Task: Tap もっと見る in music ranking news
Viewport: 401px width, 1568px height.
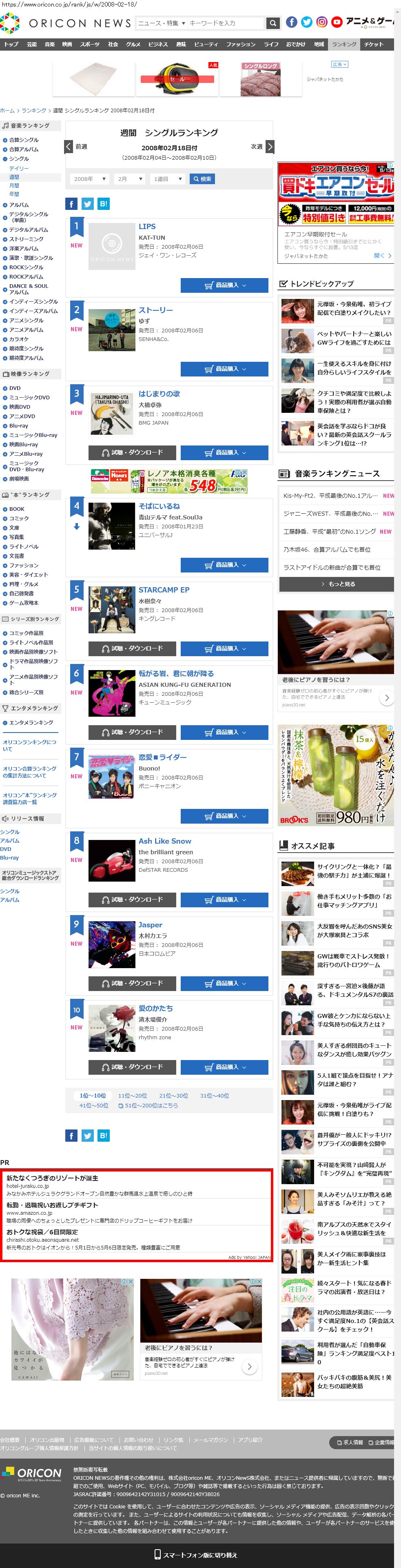Action: coord(336,584)
